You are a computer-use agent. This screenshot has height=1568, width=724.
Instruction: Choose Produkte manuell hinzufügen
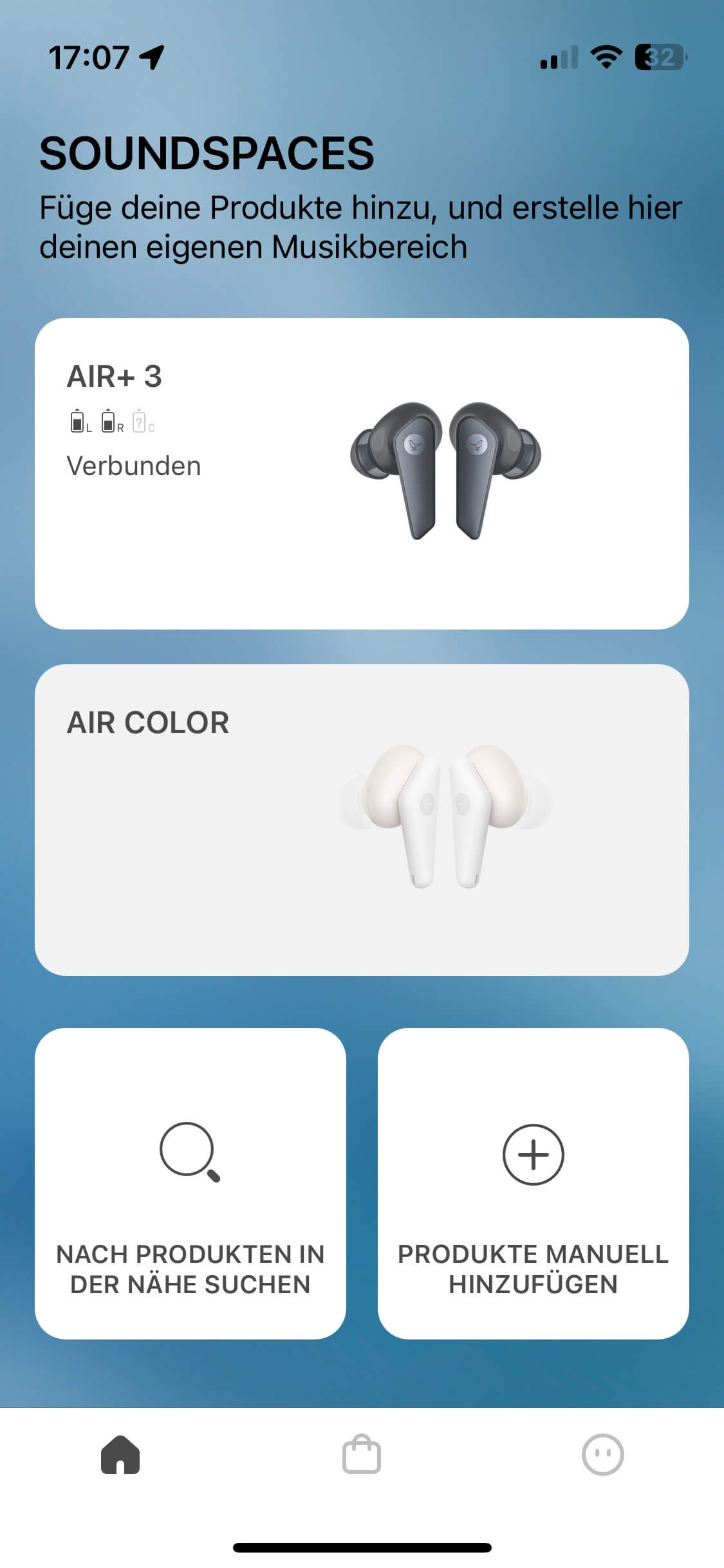coord(533,1183)
